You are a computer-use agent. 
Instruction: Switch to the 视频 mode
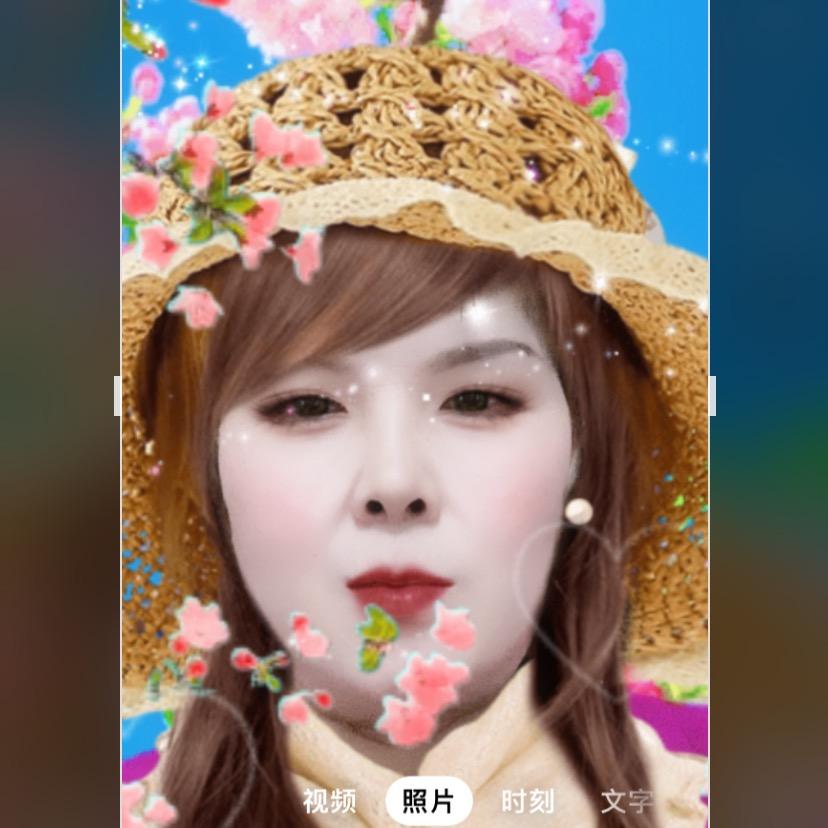329,801
